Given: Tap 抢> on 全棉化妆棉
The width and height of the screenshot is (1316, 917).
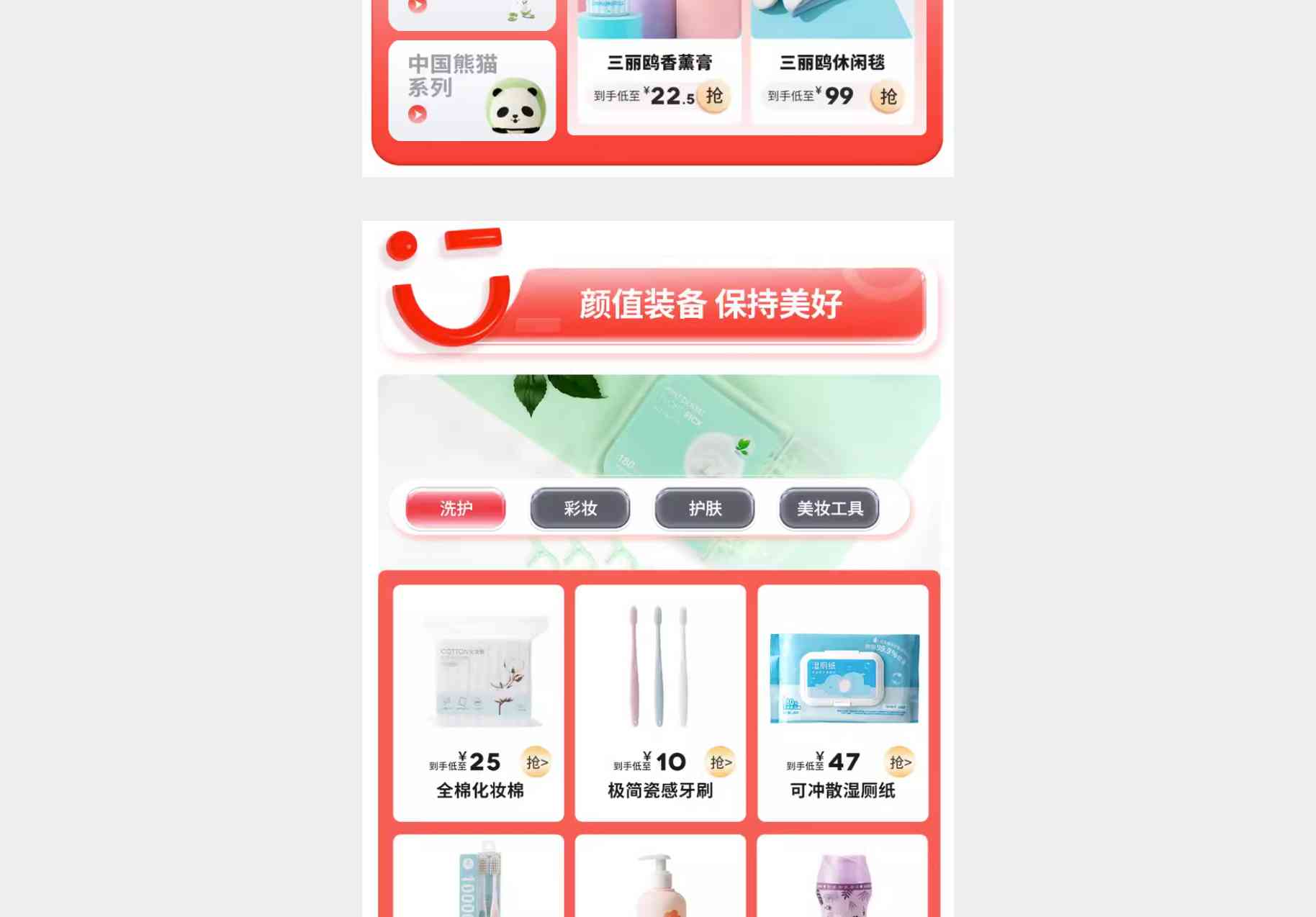Looking at the screenshot, I should click(536, 762).
